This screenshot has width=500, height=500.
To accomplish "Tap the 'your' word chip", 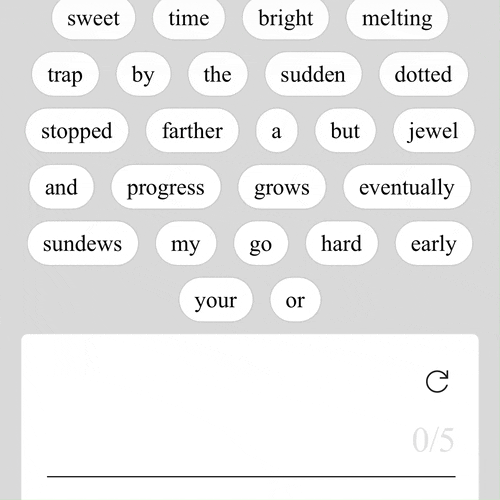I will [216, 300].
